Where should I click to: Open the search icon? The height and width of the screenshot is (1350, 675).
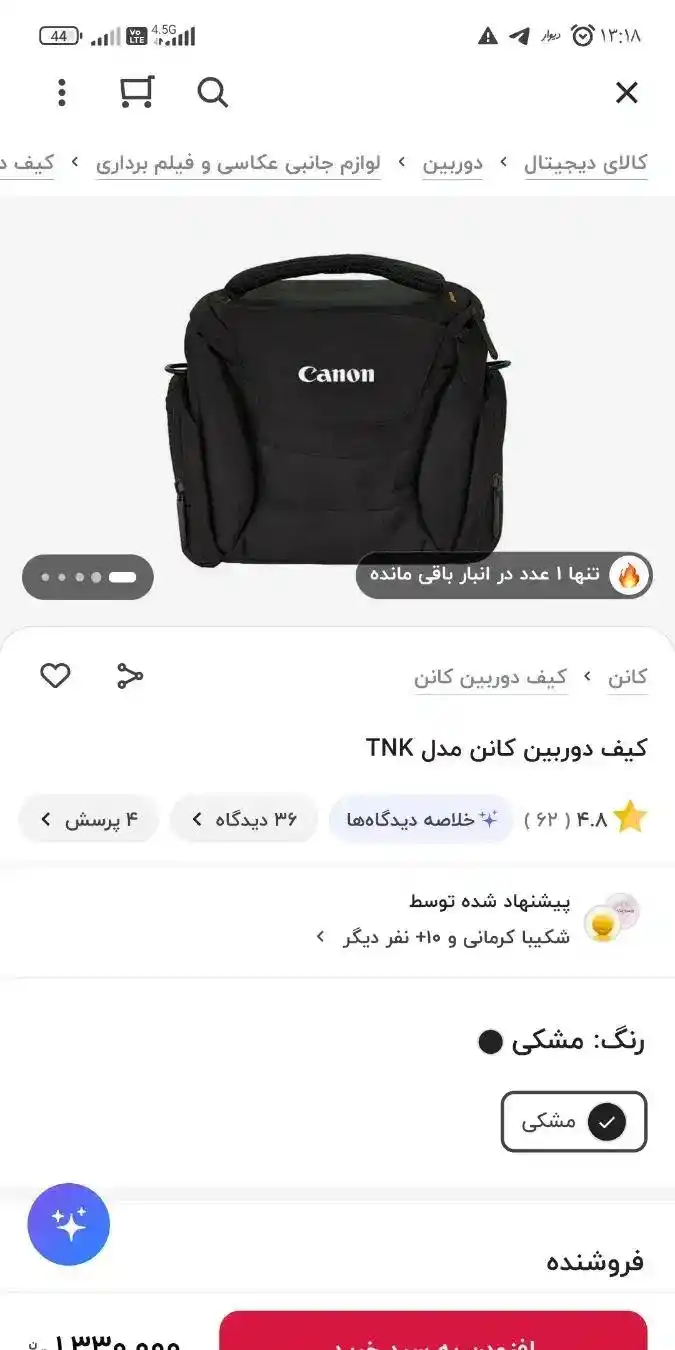point(212,93)
